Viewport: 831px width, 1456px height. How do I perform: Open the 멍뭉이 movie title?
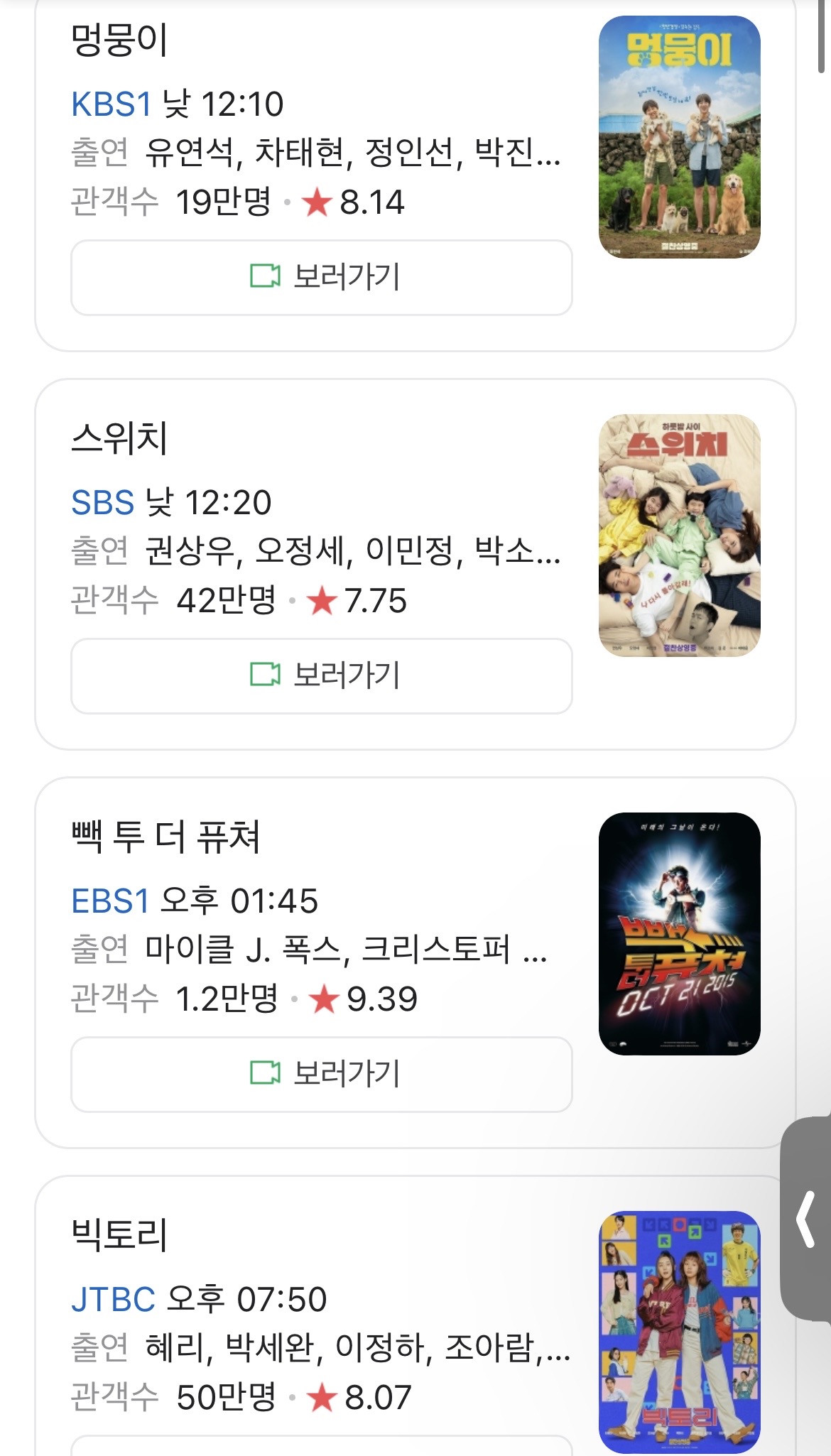point(119,40)
